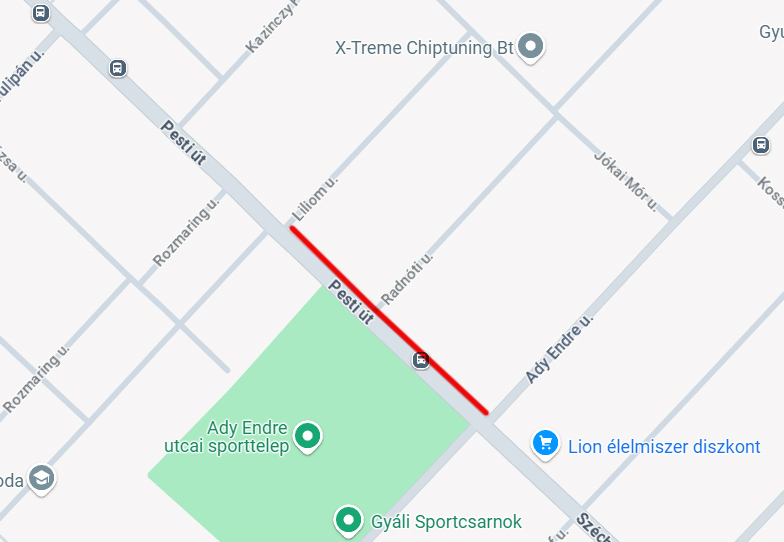Open the school marker by the Rozmaring u. label
This screenshot has height=542, width=784.
tap(40, 478)
